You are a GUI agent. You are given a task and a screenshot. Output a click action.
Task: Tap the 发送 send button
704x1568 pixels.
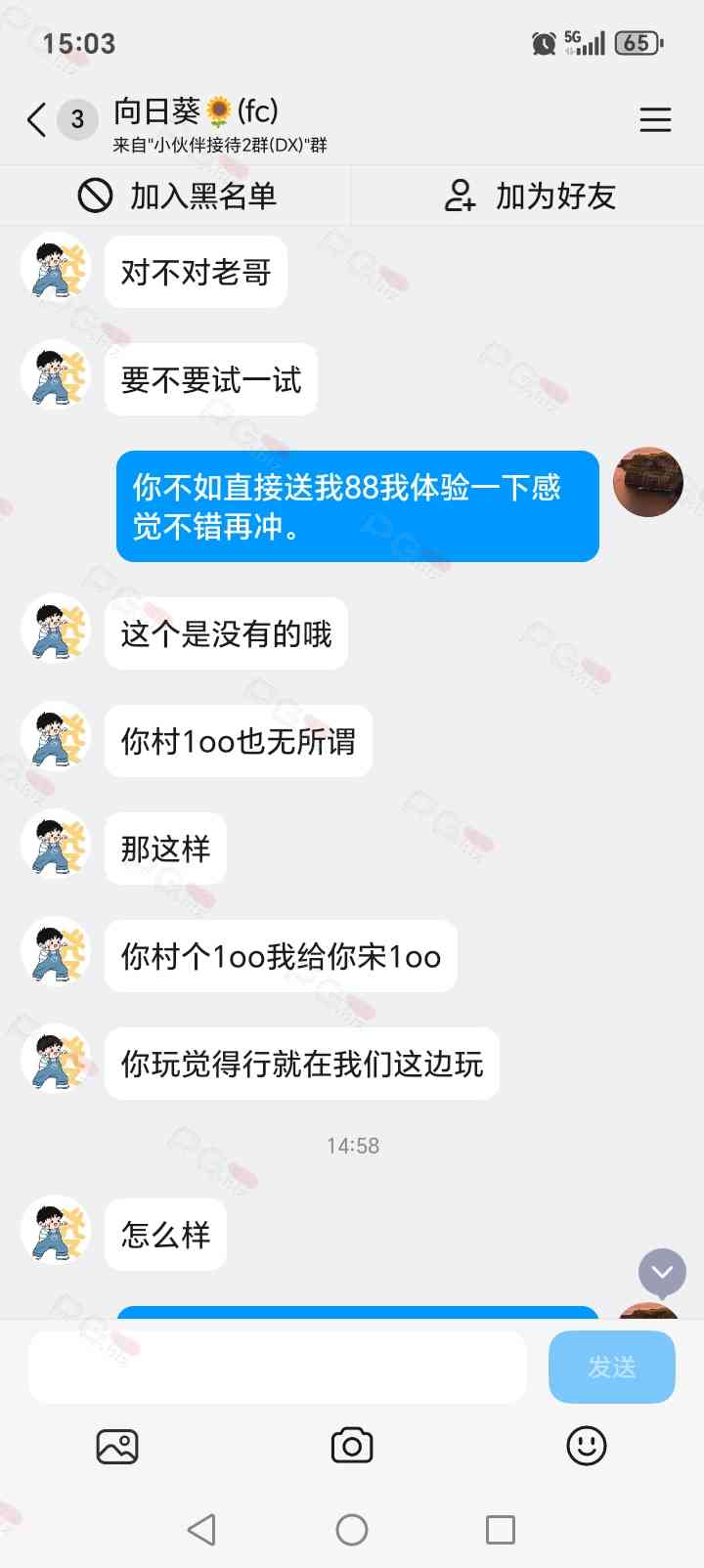[611, 1367]
